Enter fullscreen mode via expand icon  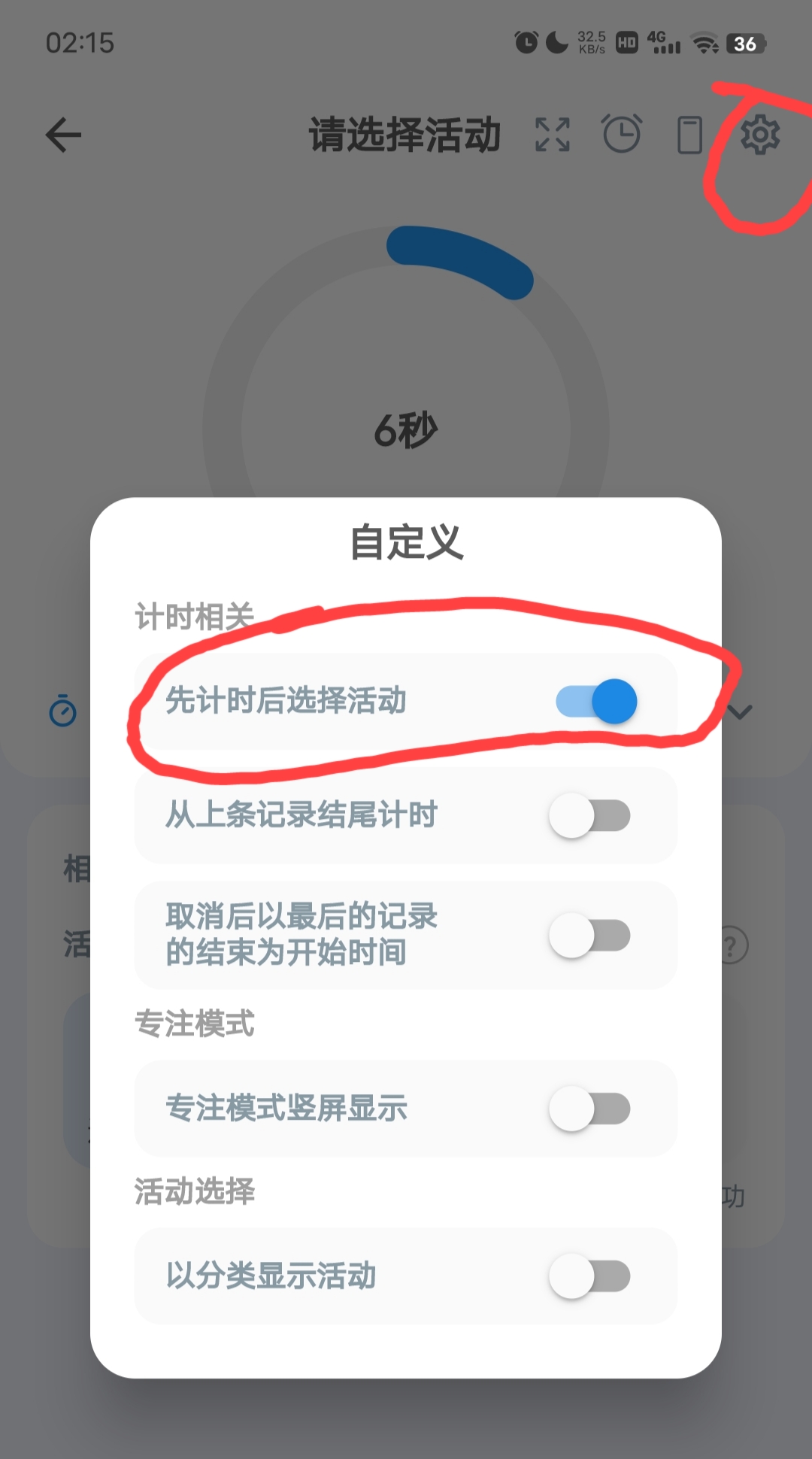pos(553,135)
